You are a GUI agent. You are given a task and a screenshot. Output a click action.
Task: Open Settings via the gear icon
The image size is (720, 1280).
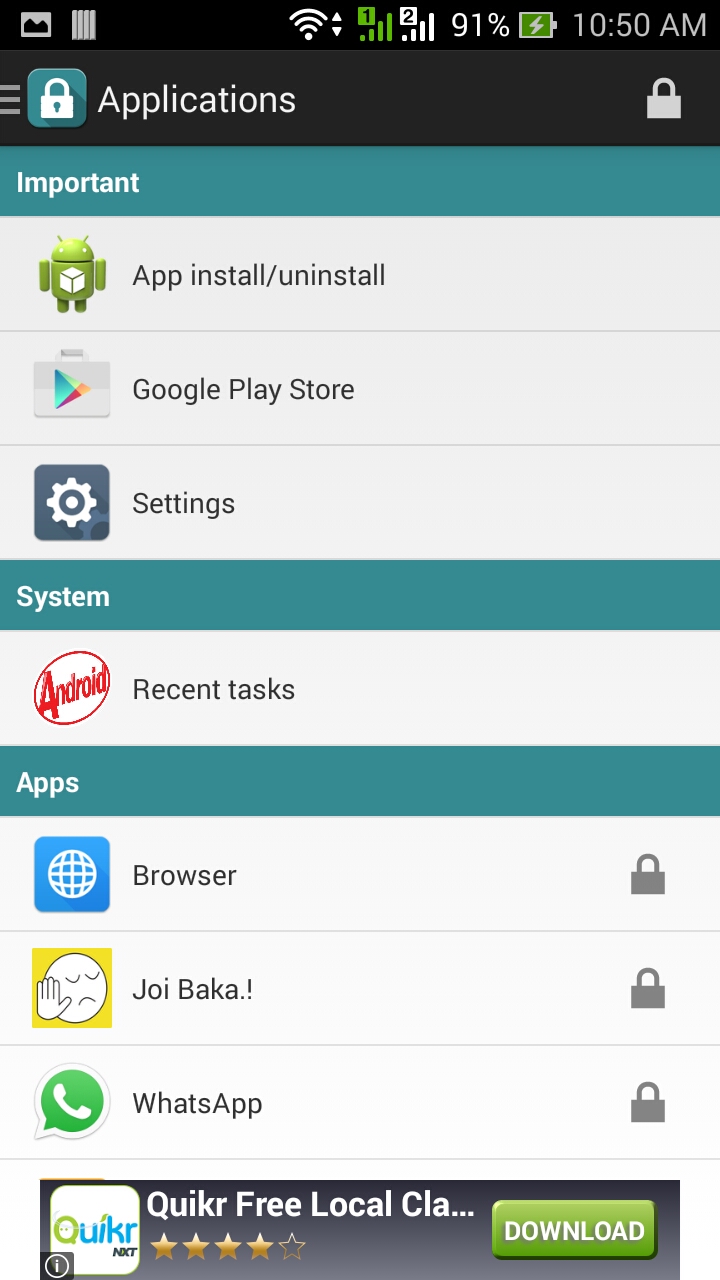[71, 502]
